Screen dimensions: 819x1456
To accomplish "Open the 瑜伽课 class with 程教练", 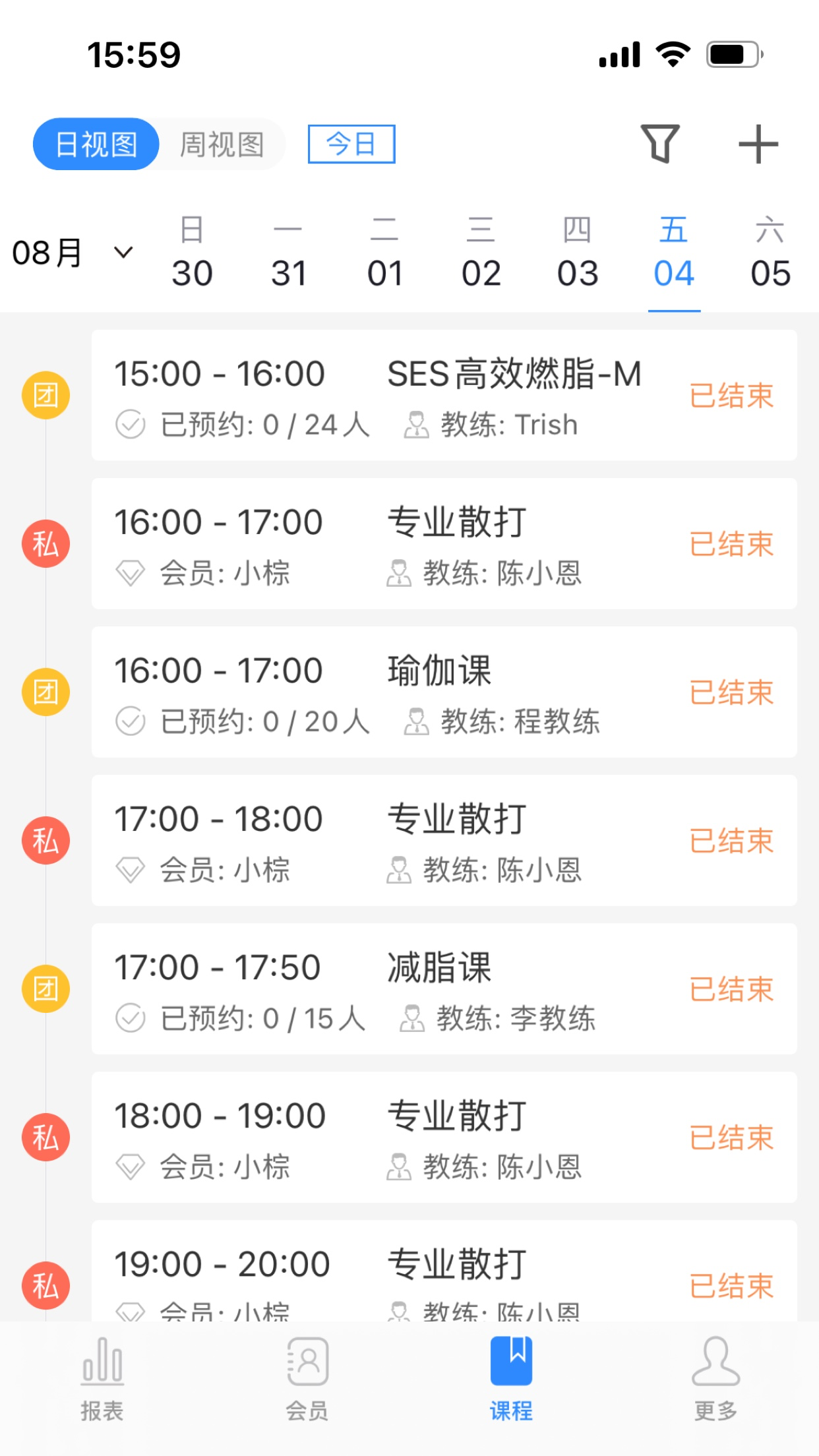I will [x=444, y=692].
